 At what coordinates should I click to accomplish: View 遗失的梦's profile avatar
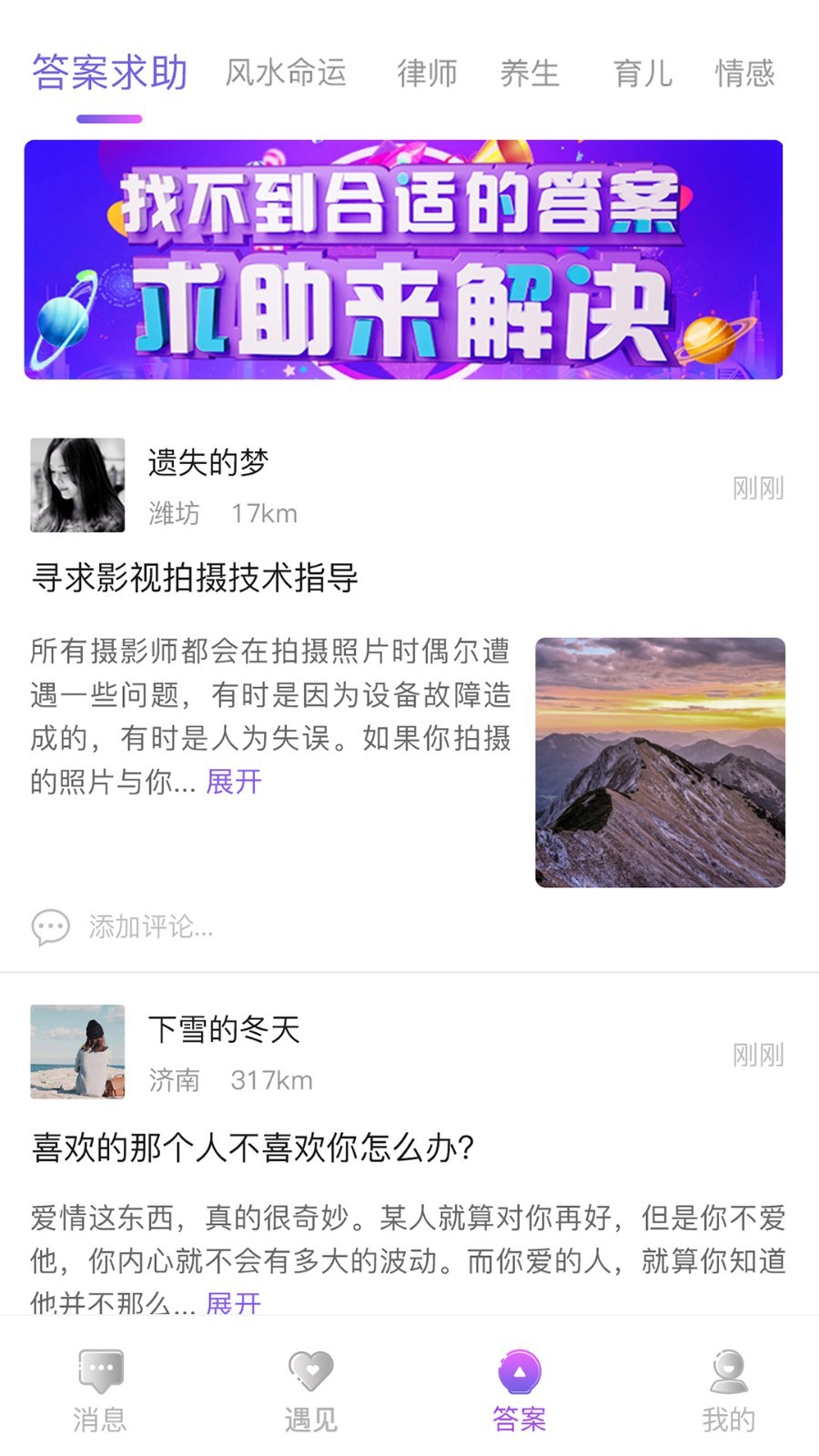77,485
